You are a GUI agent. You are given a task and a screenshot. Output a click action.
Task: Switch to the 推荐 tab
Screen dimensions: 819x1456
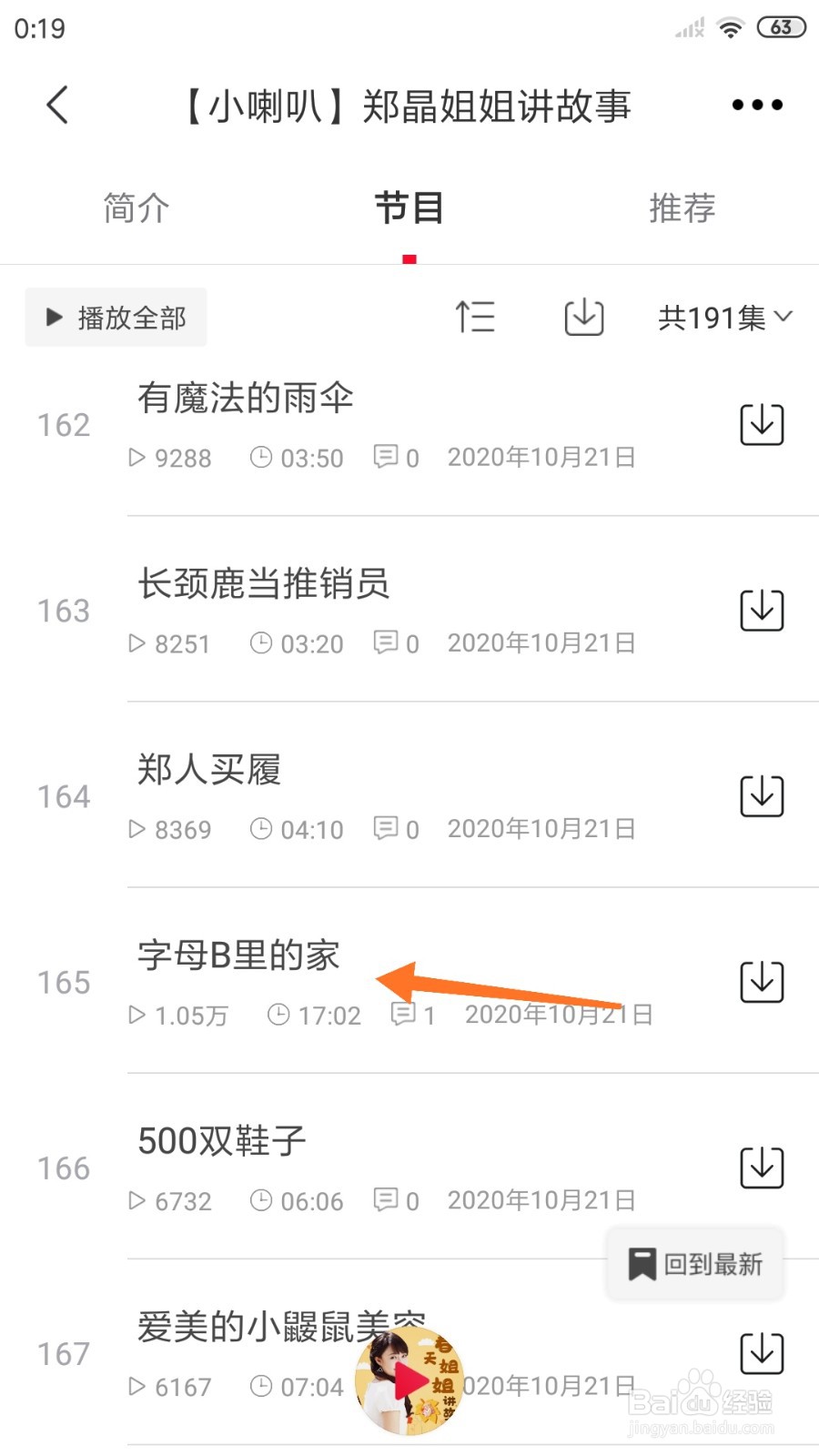pyautogui.click(x=682, y=207)
